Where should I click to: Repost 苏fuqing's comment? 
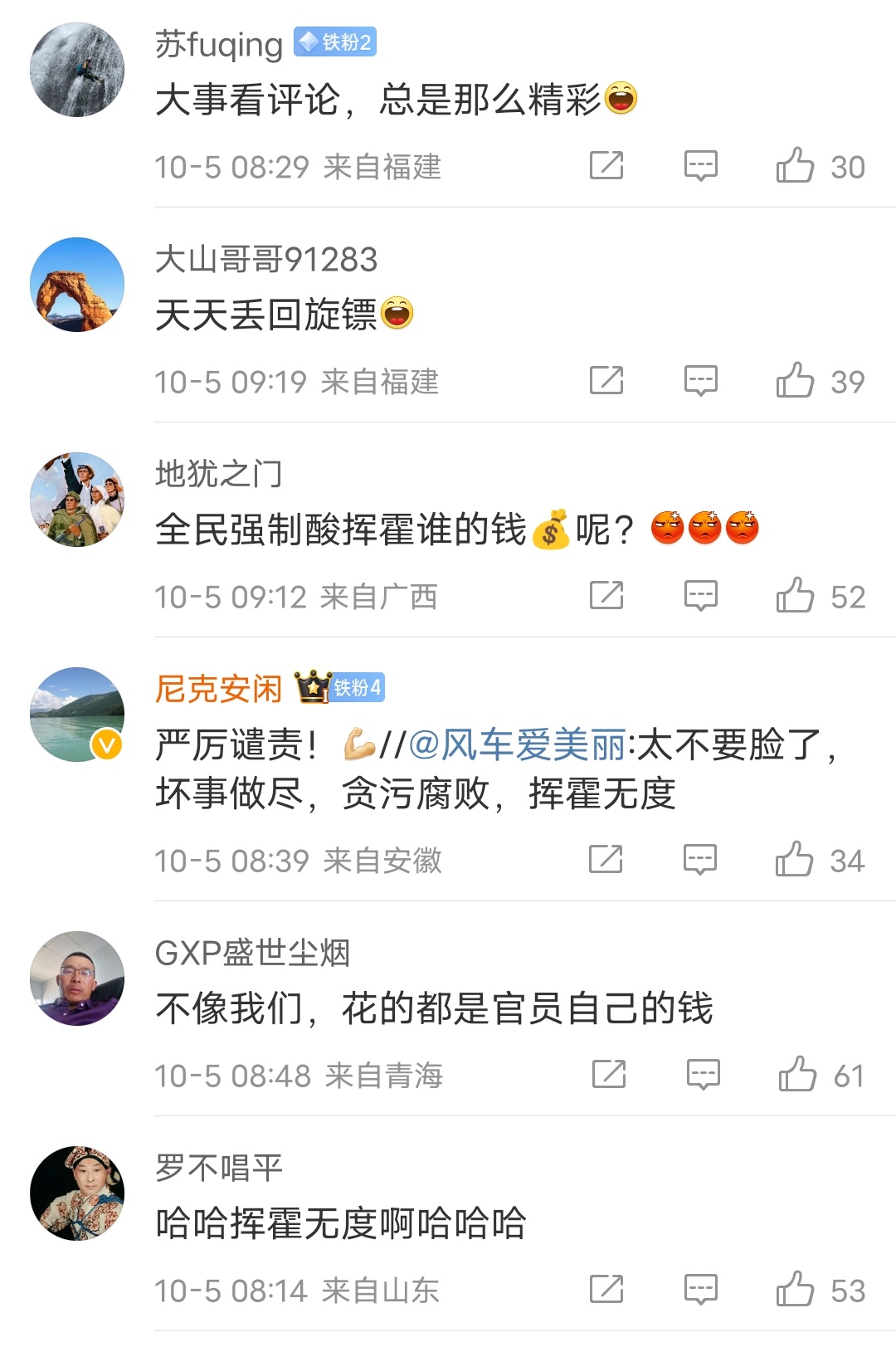(x=606, y=165)
